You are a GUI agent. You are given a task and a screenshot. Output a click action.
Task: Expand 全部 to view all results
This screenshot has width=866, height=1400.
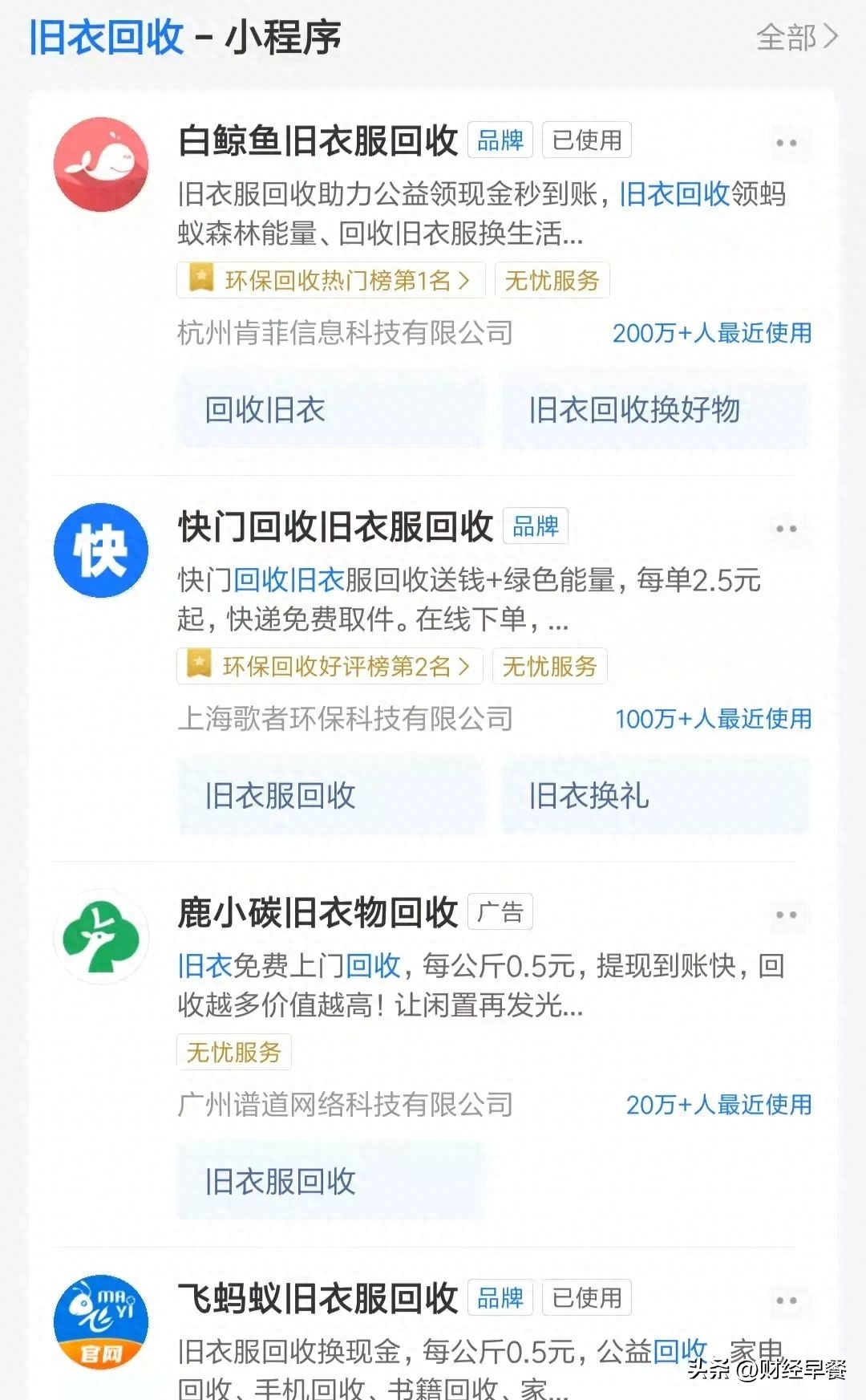(x=794, y=36)
